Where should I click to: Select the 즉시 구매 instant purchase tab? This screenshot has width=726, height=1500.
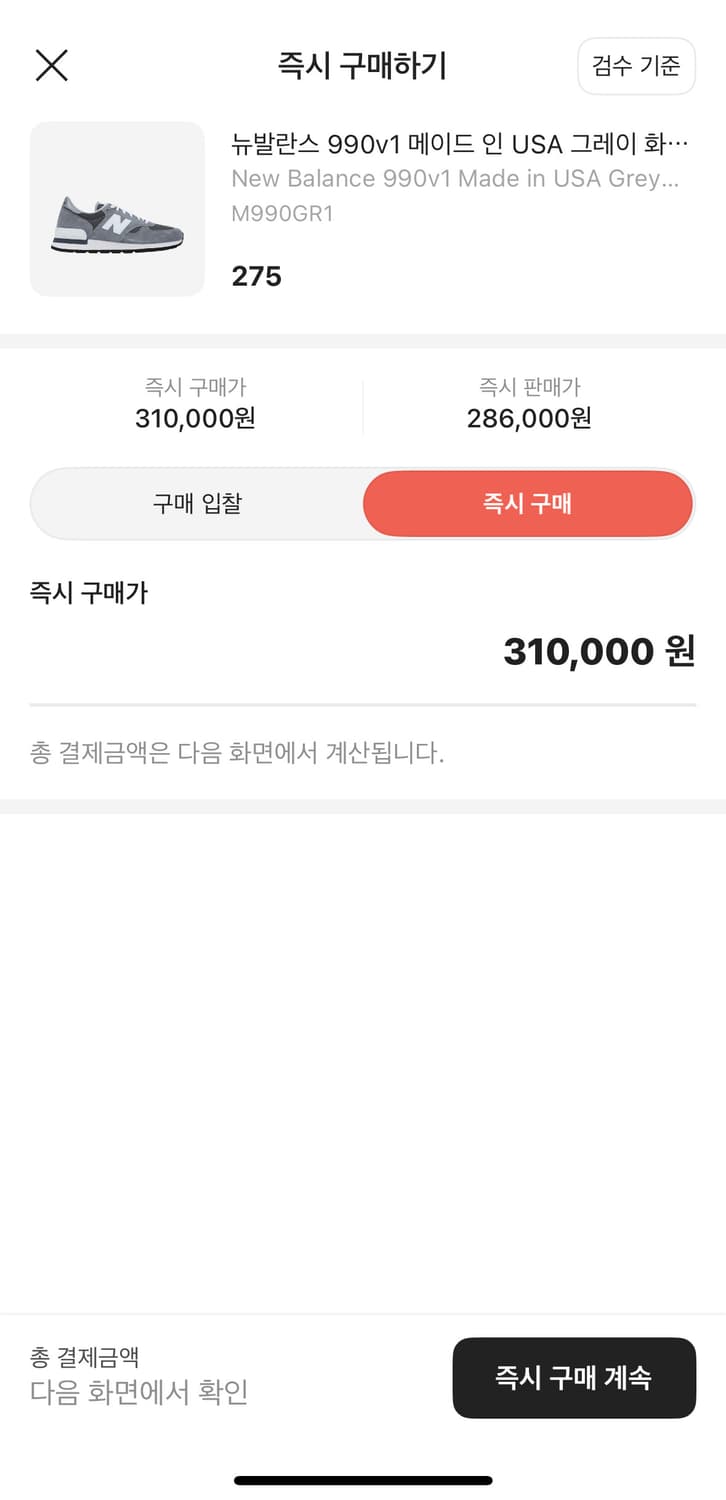pyautogui.click(x=527, y=504)
